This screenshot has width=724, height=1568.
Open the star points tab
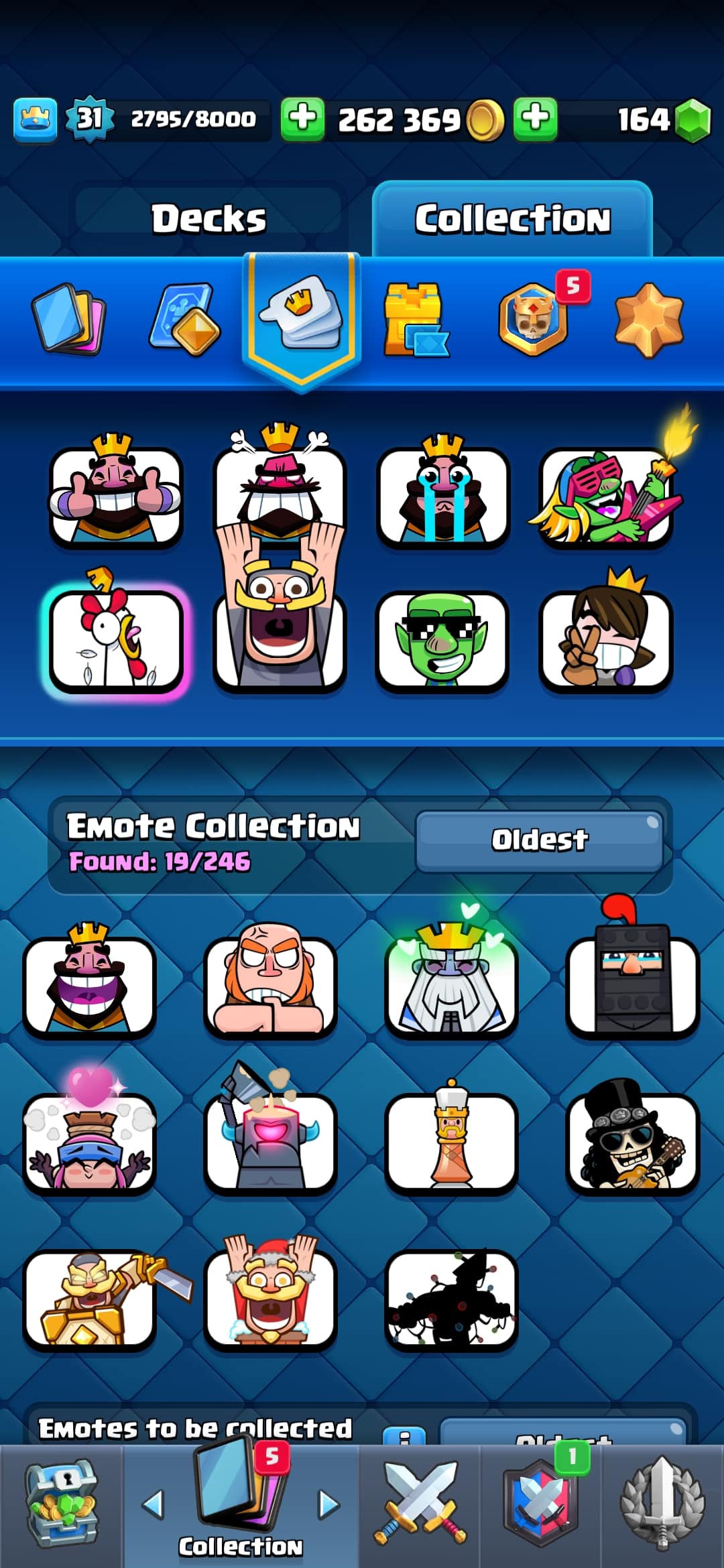click(648, 319)
